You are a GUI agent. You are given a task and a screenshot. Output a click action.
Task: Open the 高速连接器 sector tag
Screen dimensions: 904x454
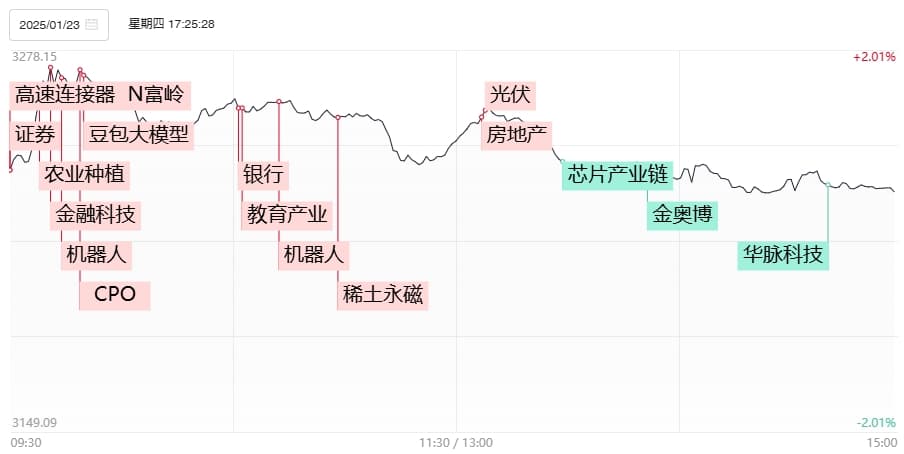click(65, 96)
